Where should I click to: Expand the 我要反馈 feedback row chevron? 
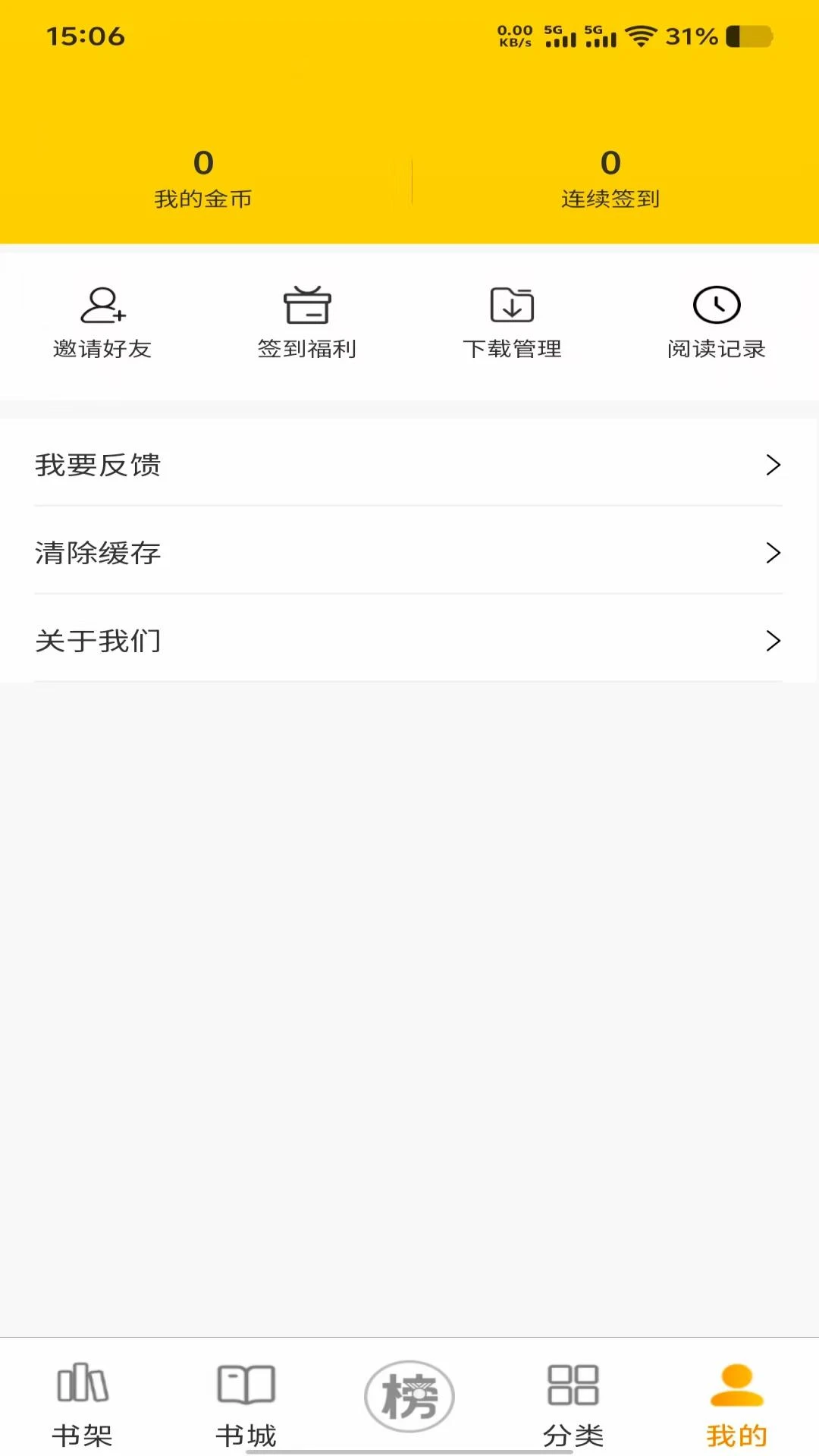pyautogui.click(x=773, y=465)
